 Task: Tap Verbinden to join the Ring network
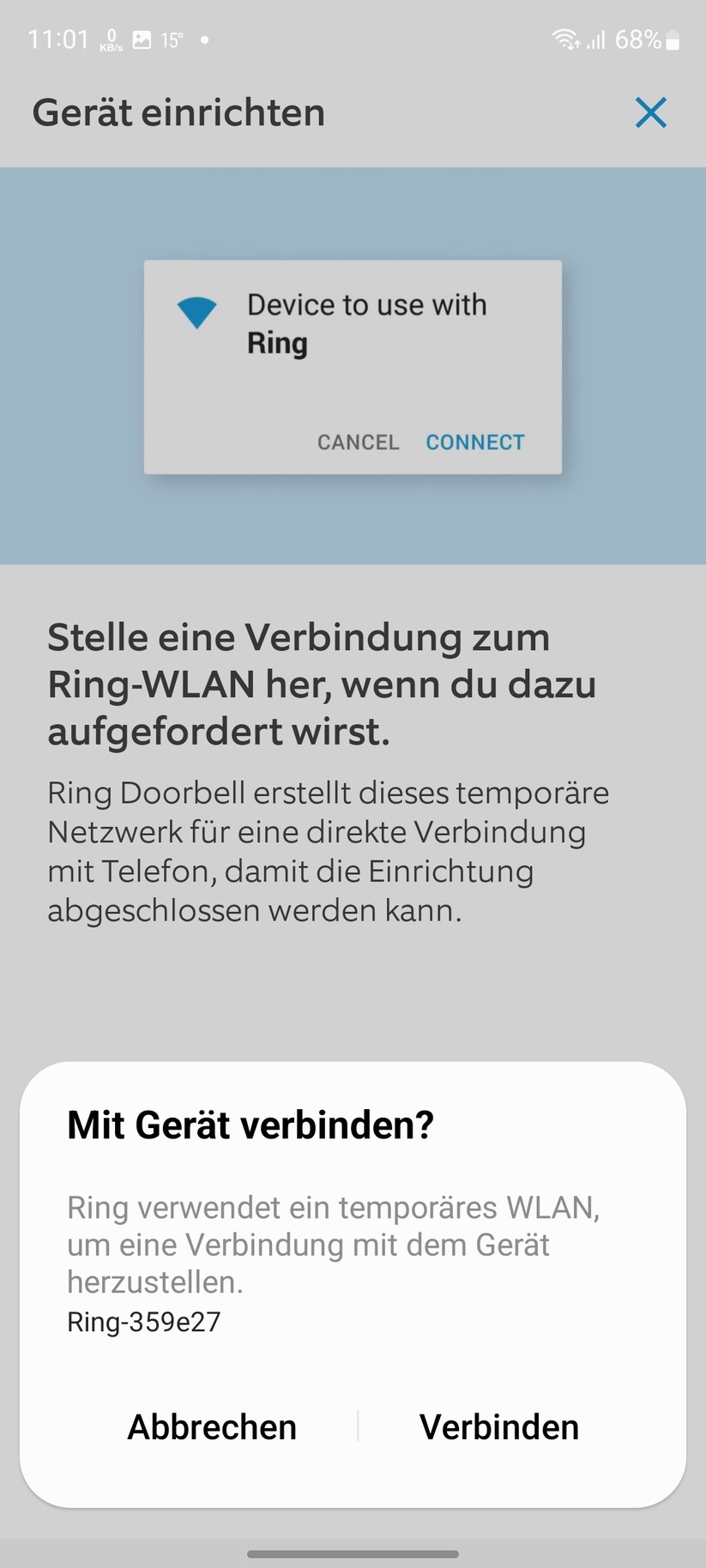[x=498, y=1426]
